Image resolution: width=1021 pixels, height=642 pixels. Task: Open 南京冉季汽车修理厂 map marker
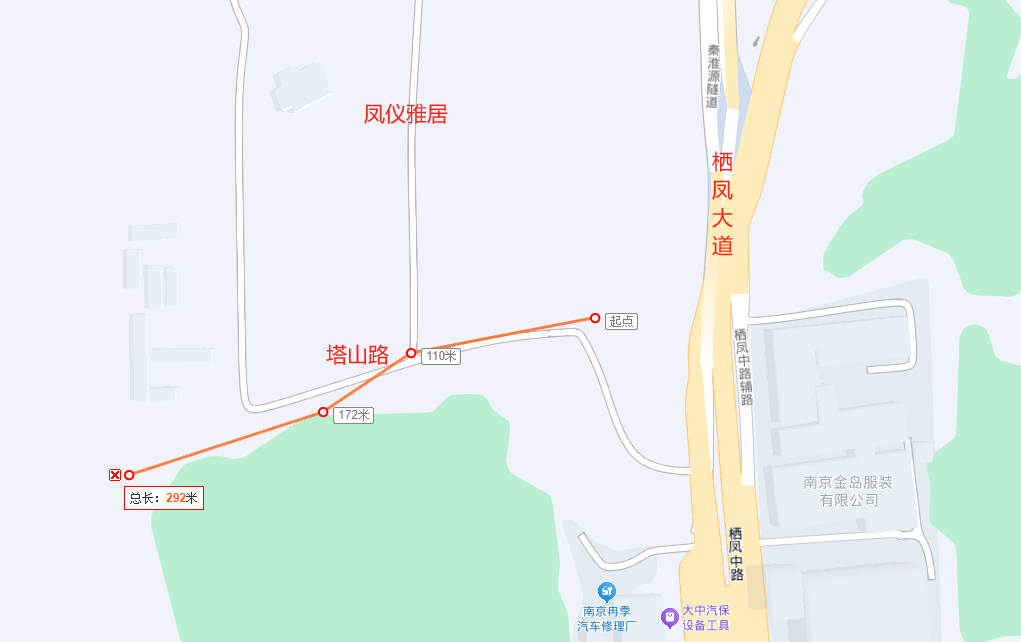click(606, 592)
